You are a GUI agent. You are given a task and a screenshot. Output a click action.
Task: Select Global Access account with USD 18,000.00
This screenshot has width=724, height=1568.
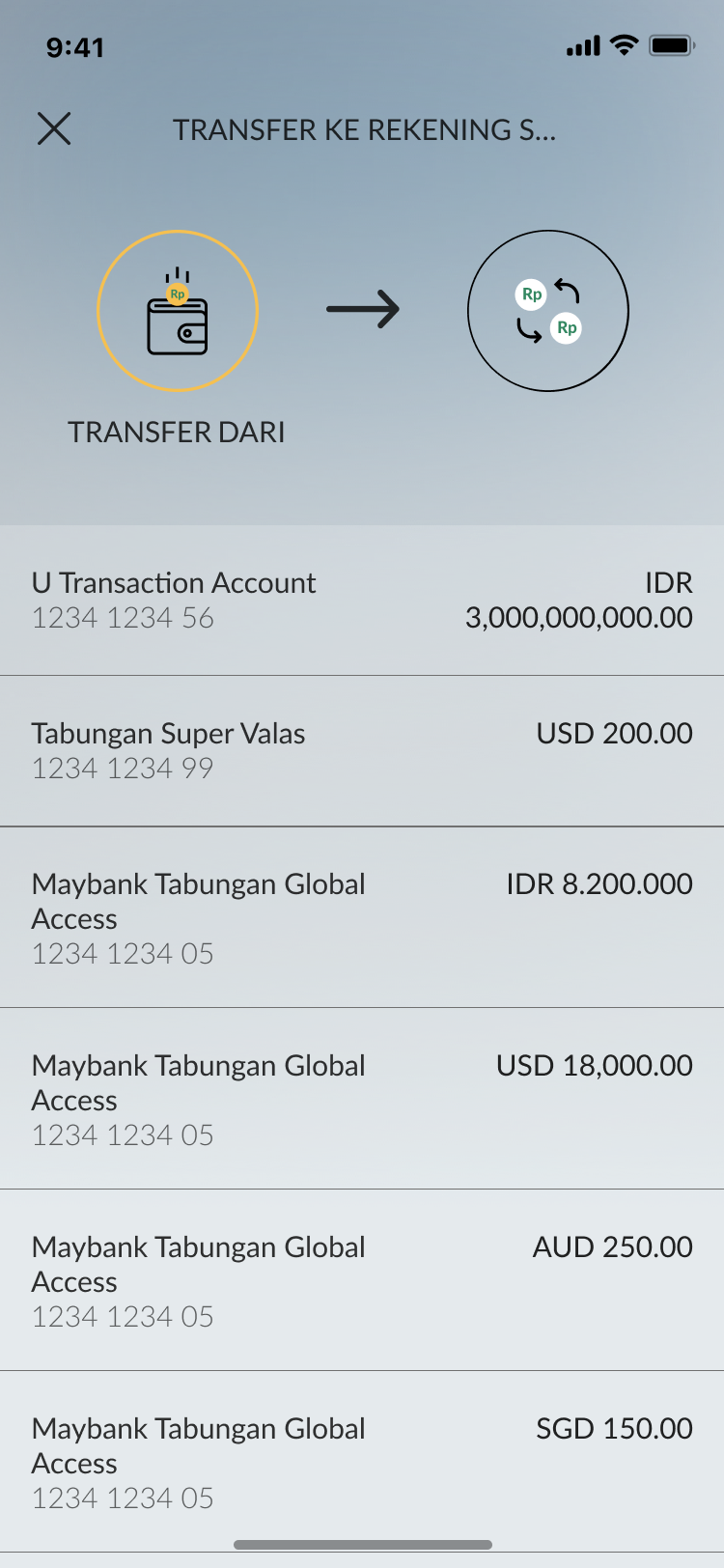362,1099
